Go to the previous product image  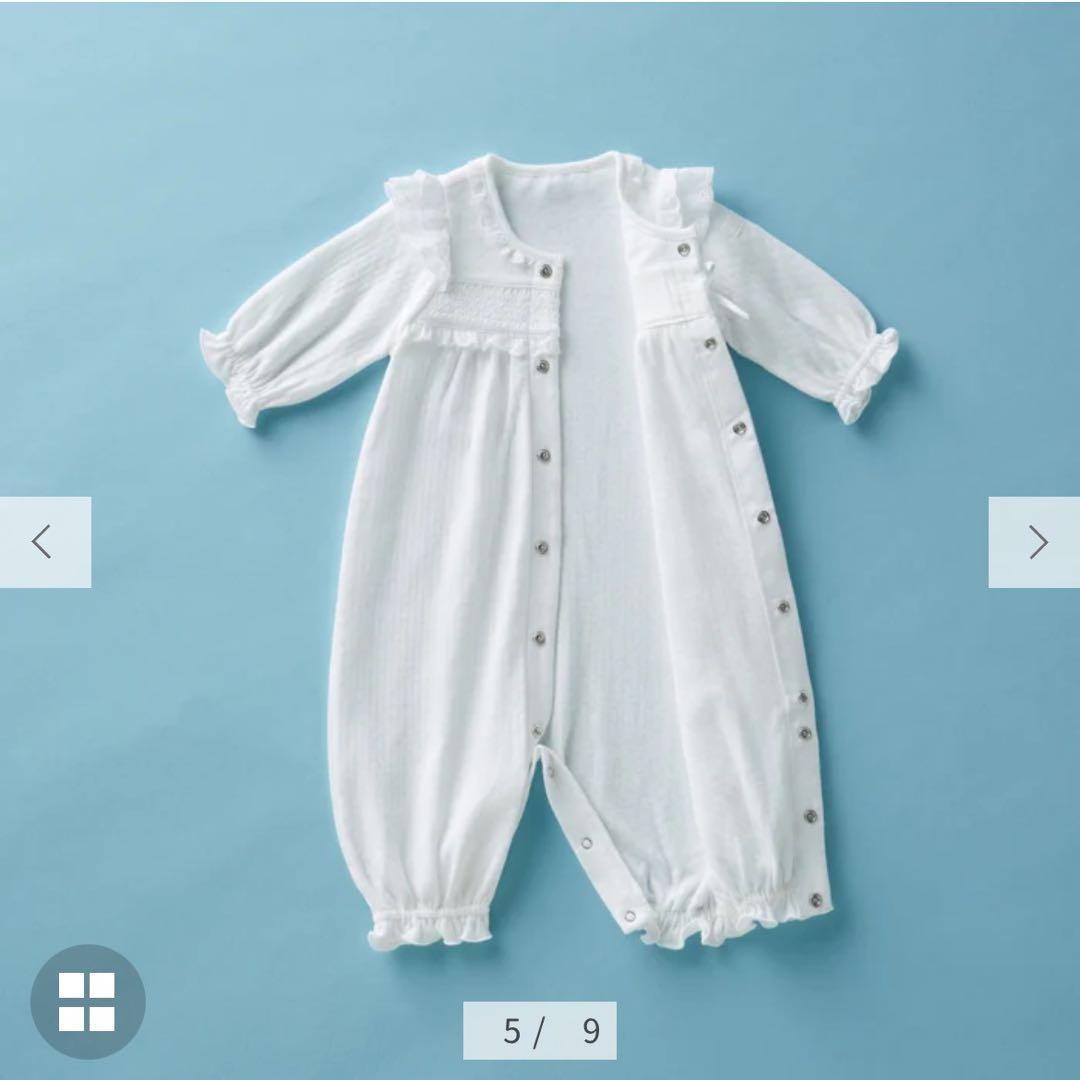(x=44, y=542)
